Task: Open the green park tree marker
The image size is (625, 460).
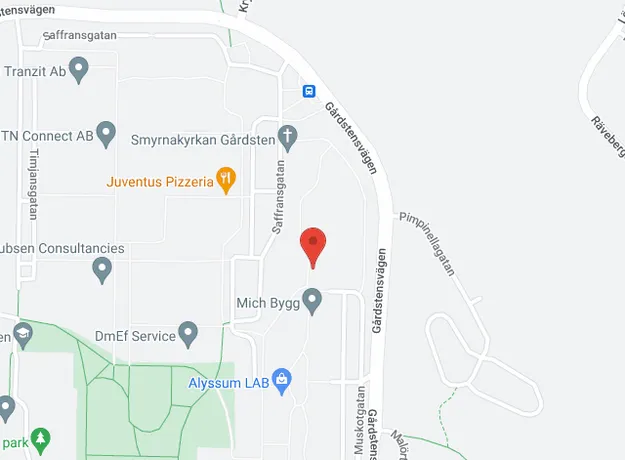Action: [x=40, y=437]
